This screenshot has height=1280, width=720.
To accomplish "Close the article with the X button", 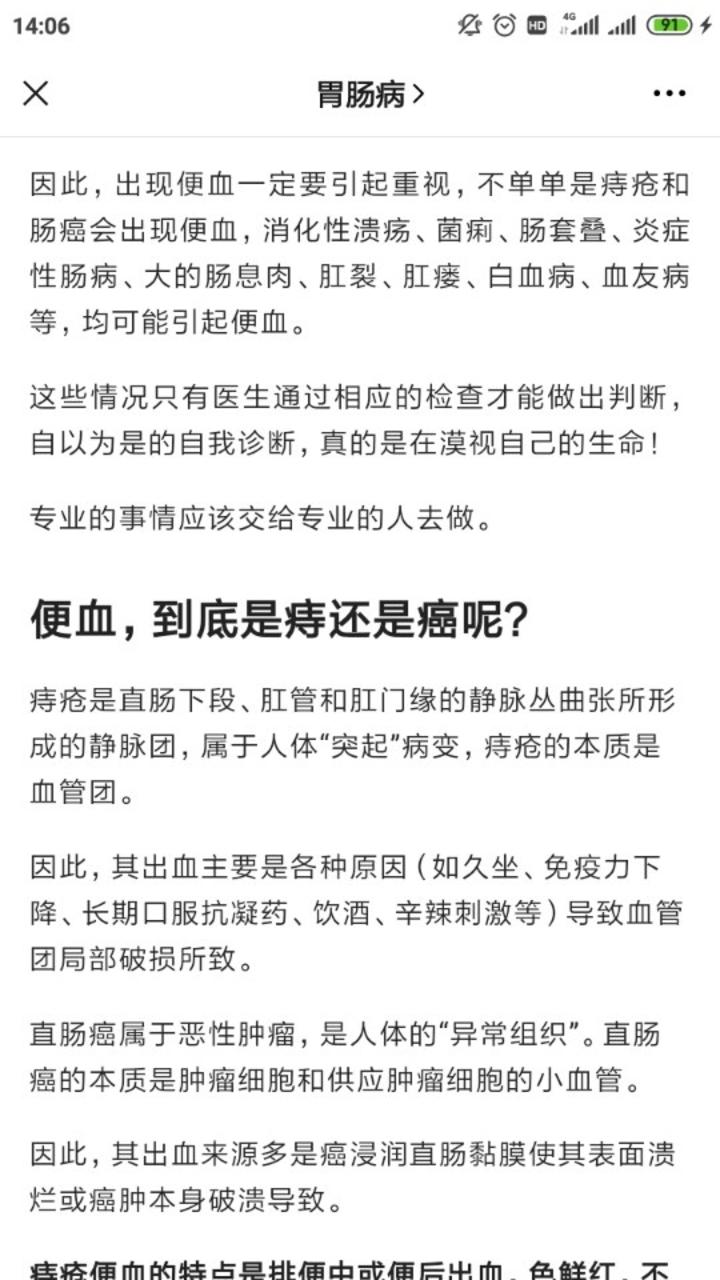I will pyautogui.click(x=37, y=92).
